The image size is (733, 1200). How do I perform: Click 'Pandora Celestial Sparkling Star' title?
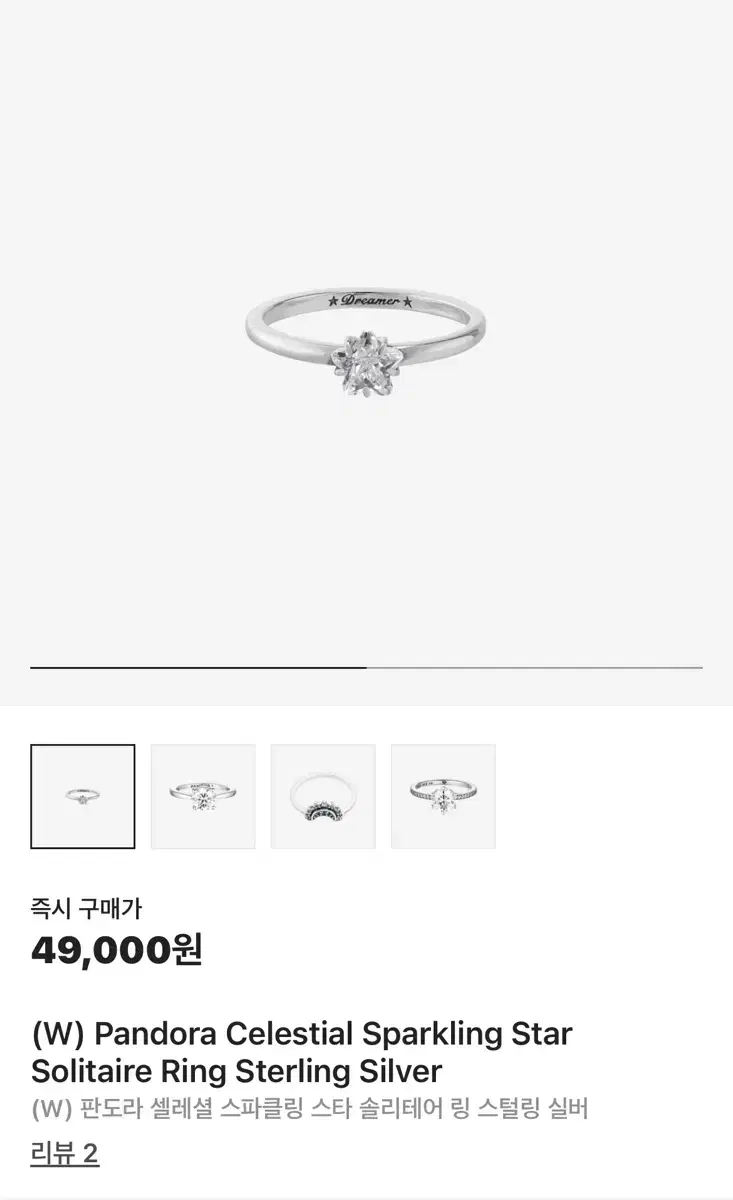(x=300, y=1033)
